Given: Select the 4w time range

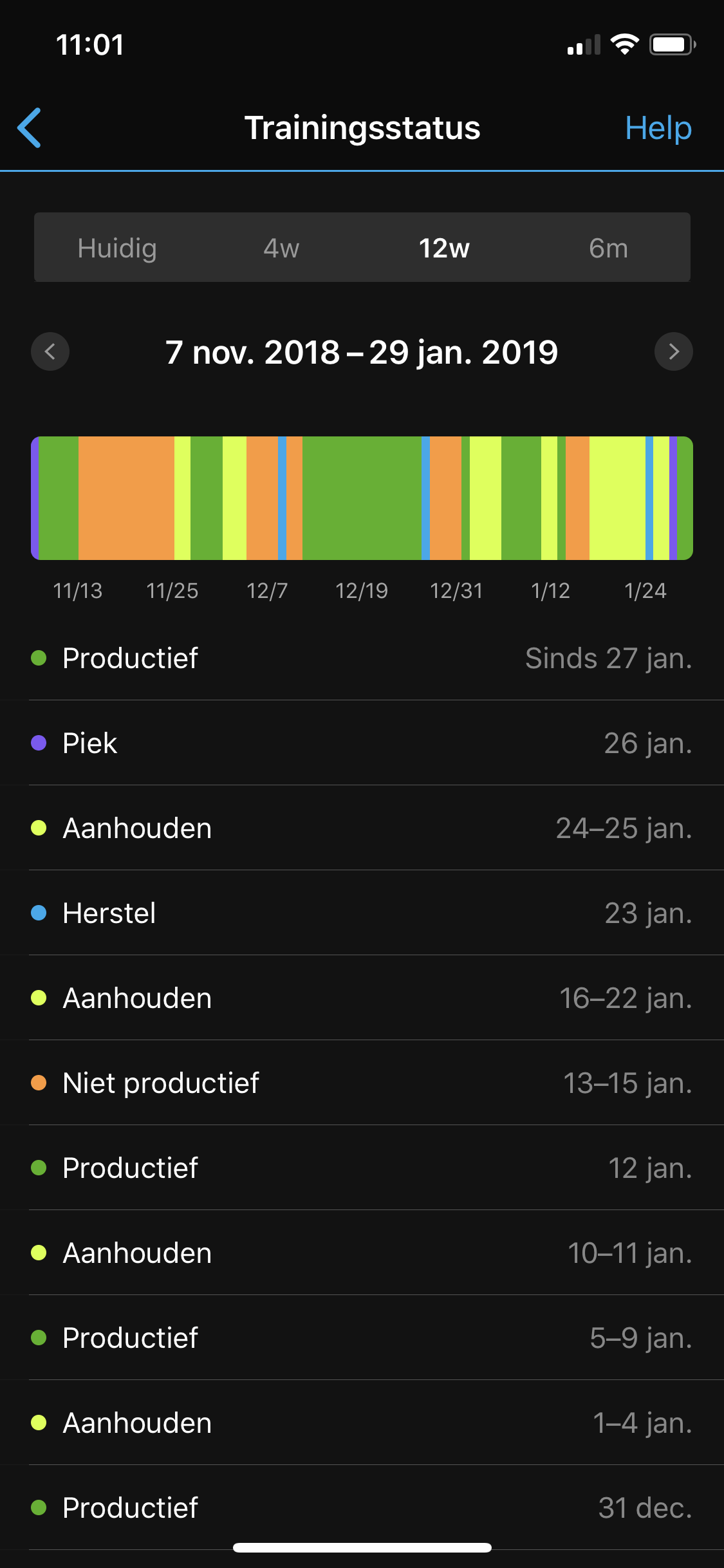Looking at the screenshot, I should coord(281,248).
